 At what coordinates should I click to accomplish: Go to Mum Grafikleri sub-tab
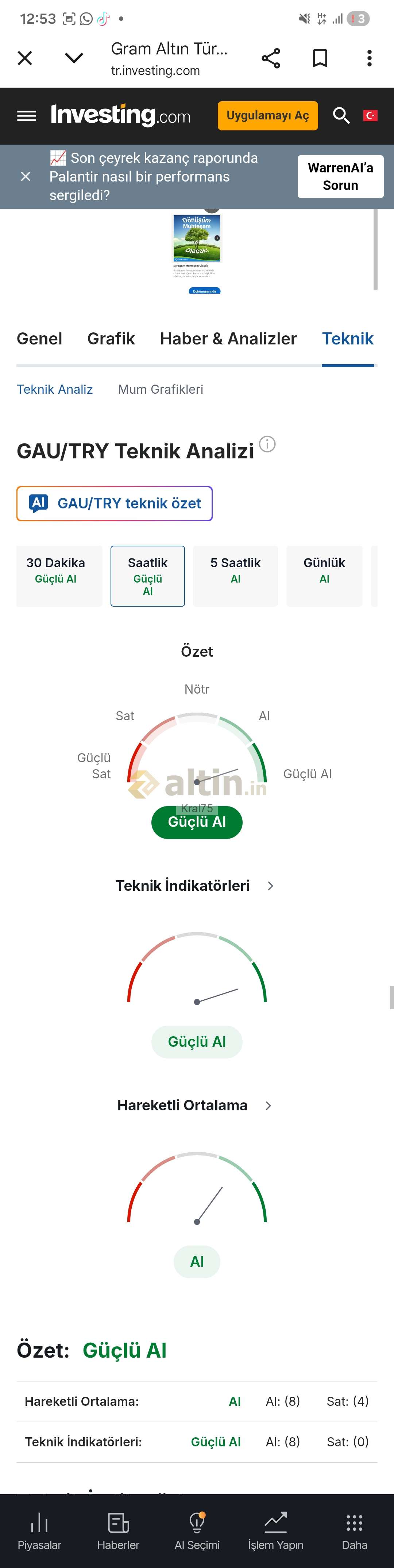point(161,390)
